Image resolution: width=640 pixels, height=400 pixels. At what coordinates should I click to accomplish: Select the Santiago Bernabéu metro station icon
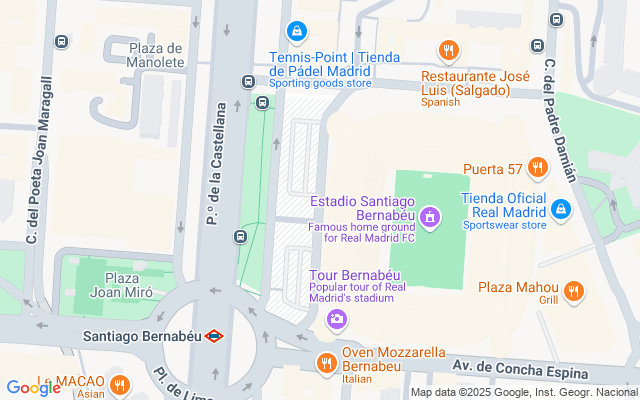coord(214,336)
